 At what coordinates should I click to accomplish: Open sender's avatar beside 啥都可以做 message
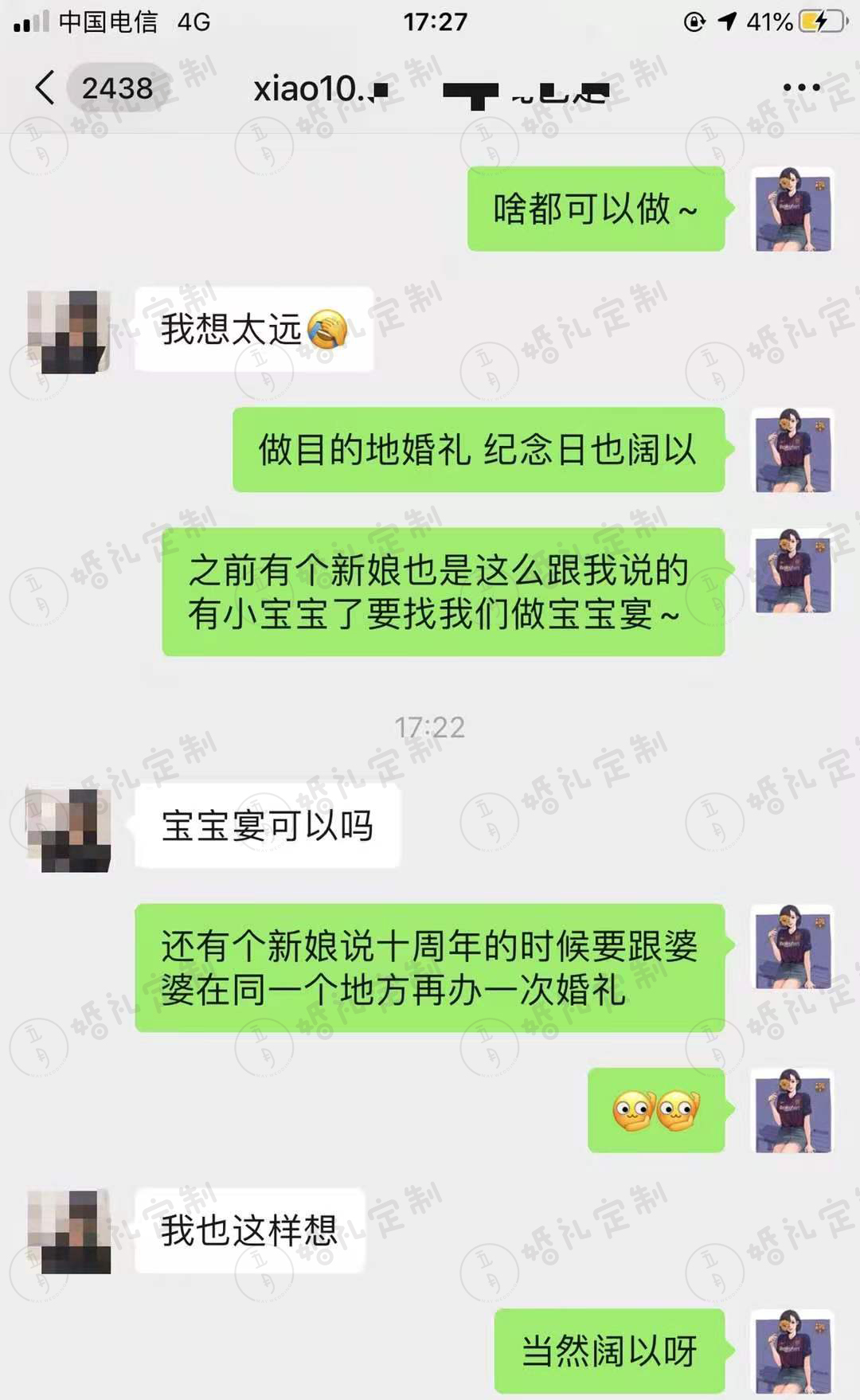pos(793,209)
